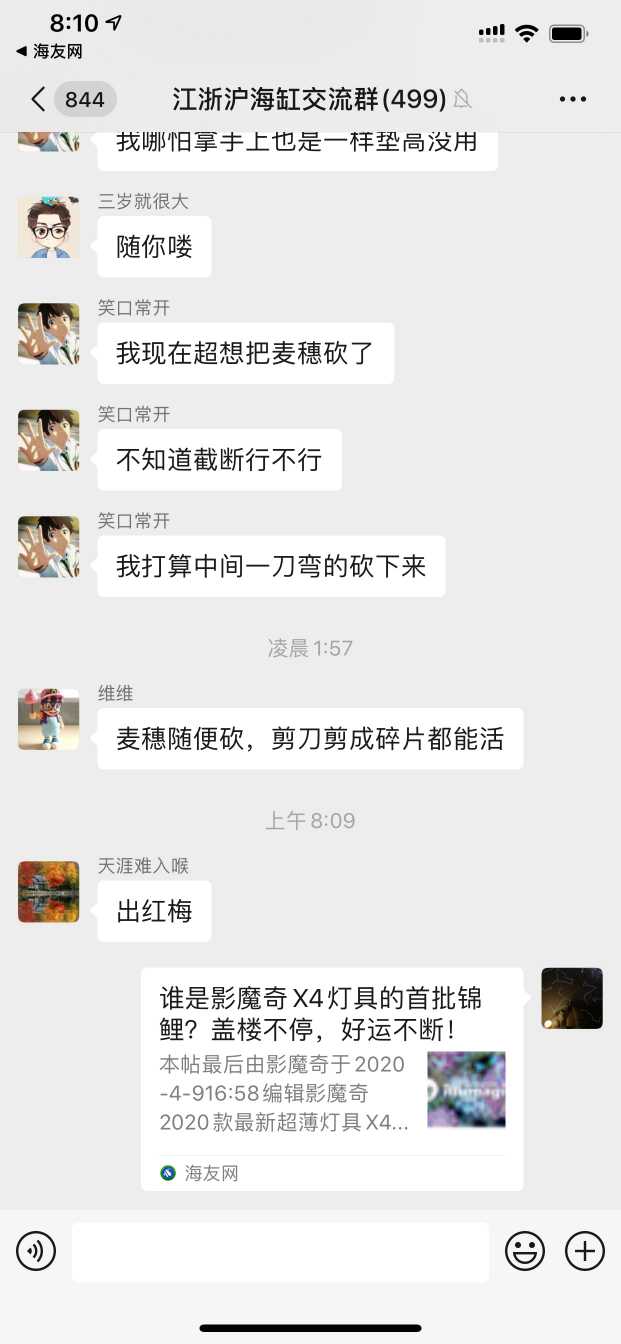Return to the 海友网 app

[48, 51]
